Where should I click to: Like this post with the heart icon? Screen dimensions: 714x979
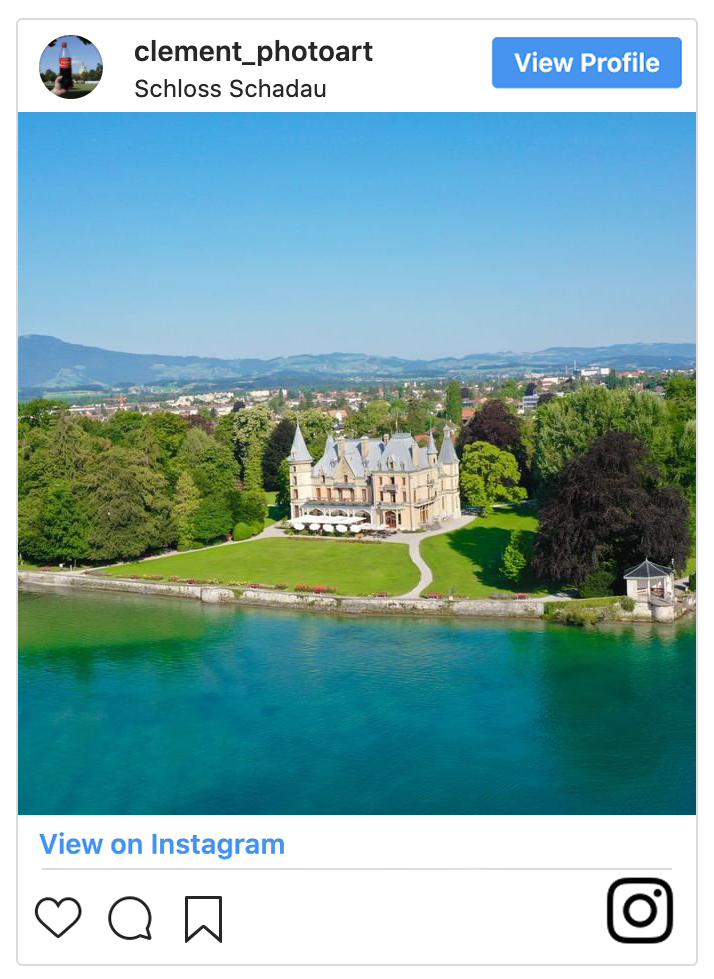click(x=58, y=917)
